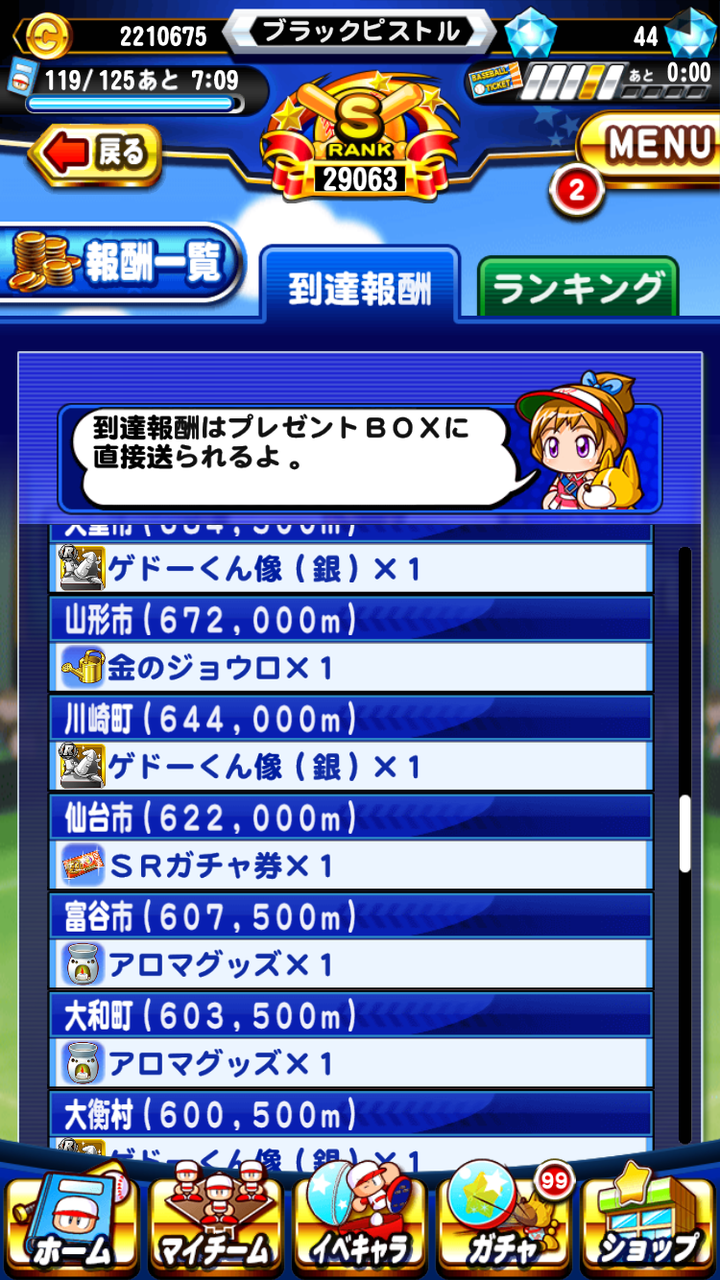This screenshot has height=1280, width=720.
Task: Switch to the ランキング tab
Action: tap(578, 288)
